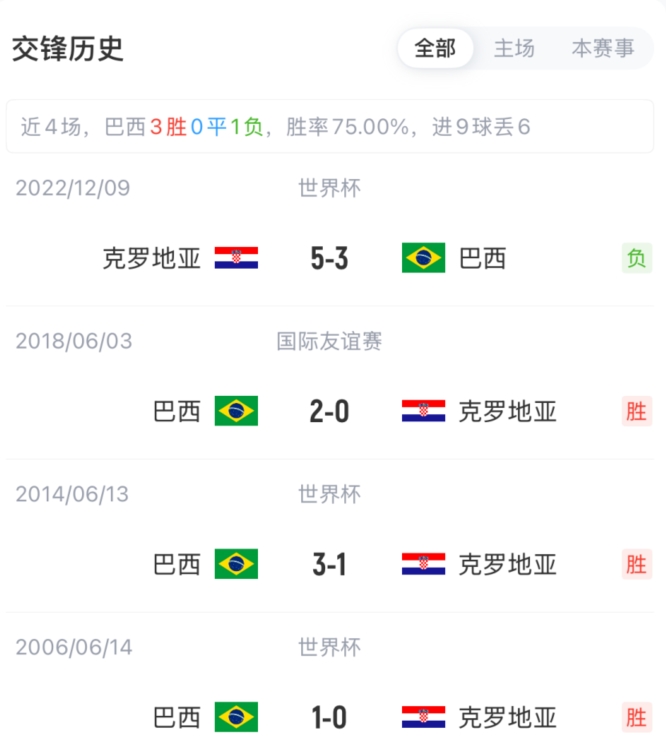Switch to the 主场 tab
Viewport: 666px width, 752px height.
pos(514,48)
